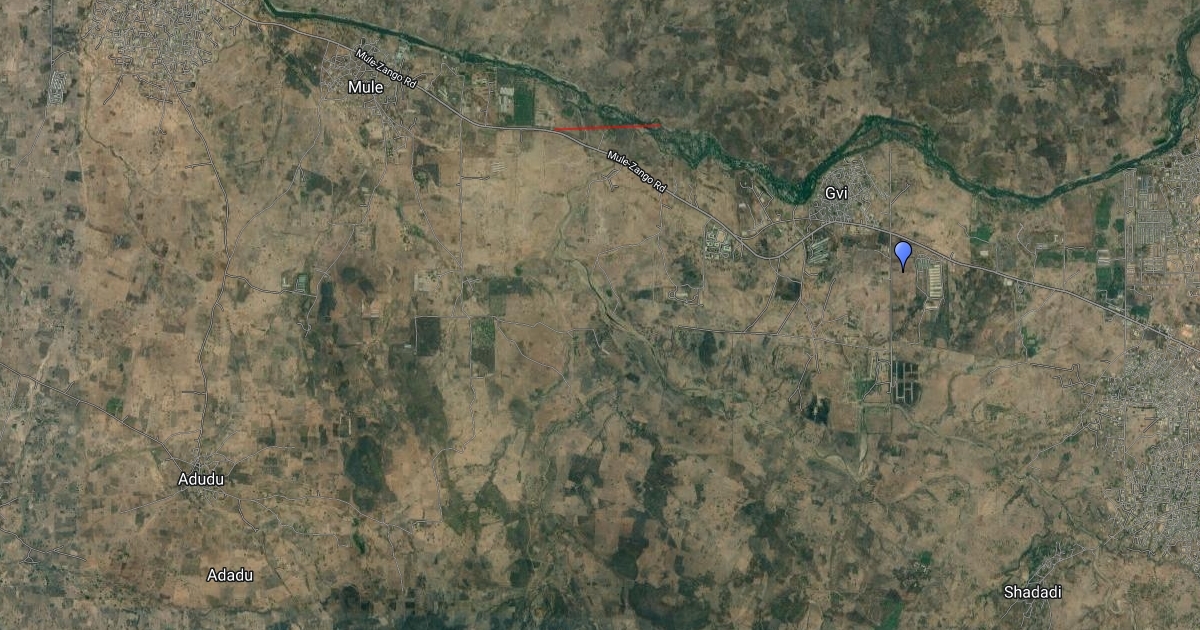Tap the blue location pin near Gvi

click(x=903, y=253)
